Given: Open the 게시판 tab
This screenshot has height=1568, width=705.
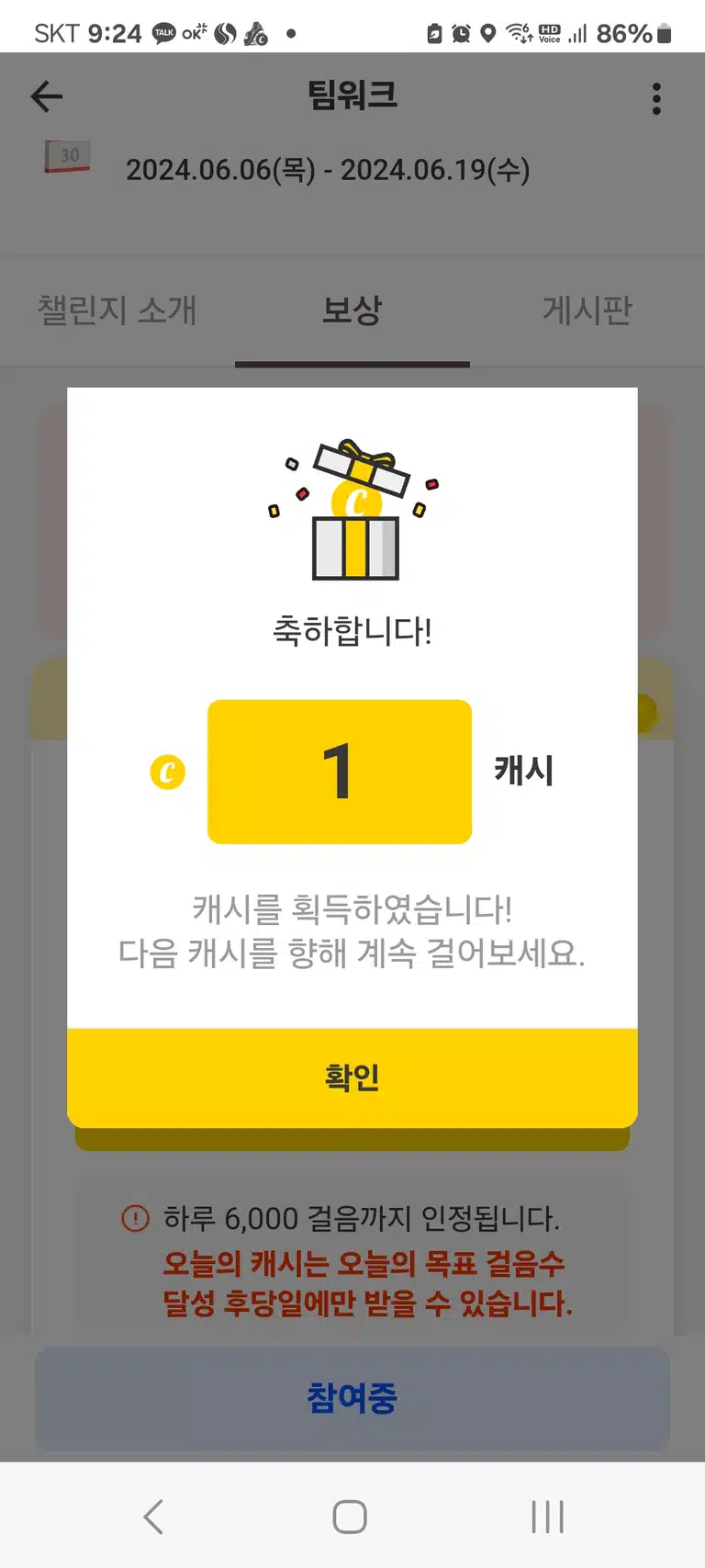Looking at the screenshot, I should click(587, 310).
